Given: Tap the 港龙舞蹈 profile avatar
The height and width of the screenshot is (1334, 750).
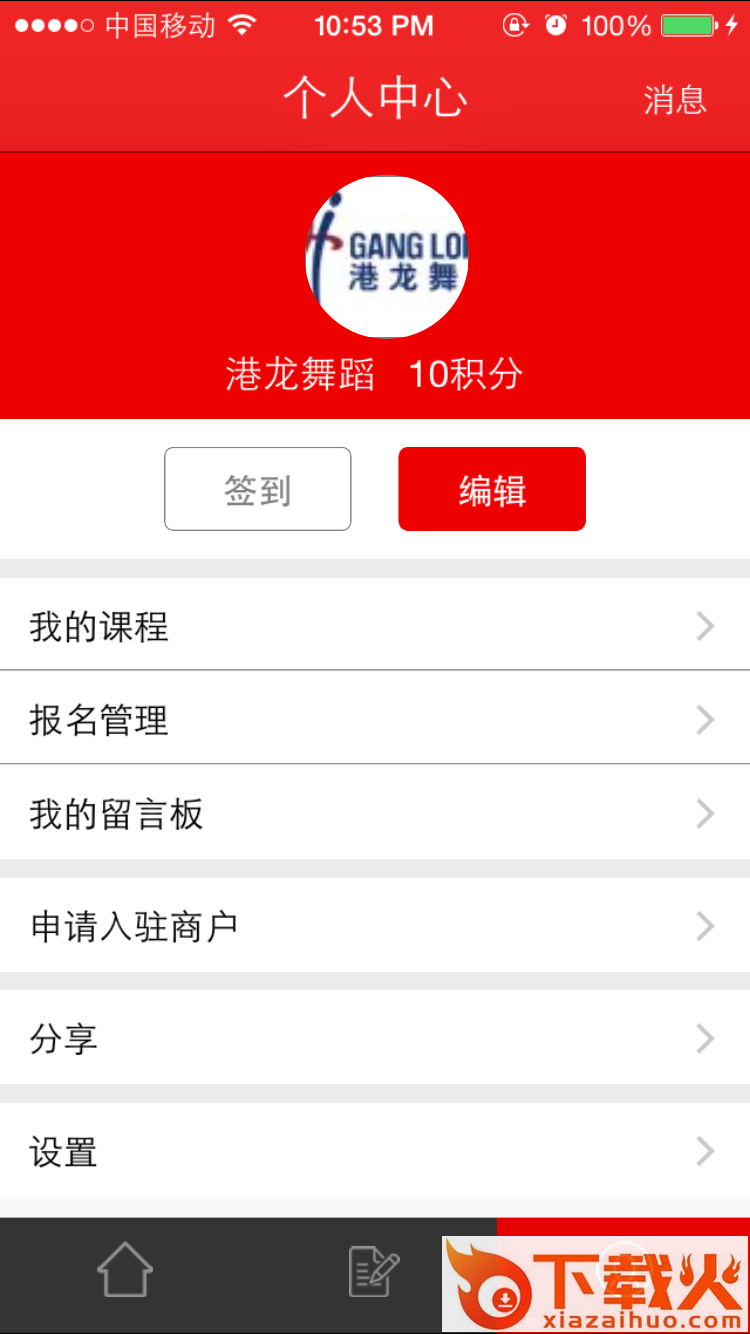Looking at the screenshot, I should tap(387, 257).
